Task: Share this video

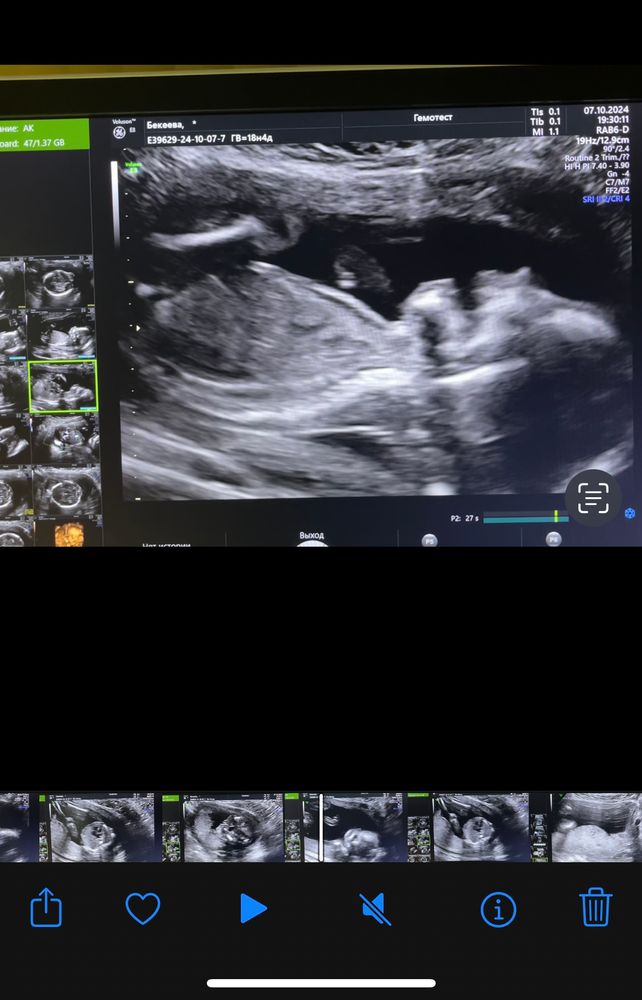Action: pos(46,908)
